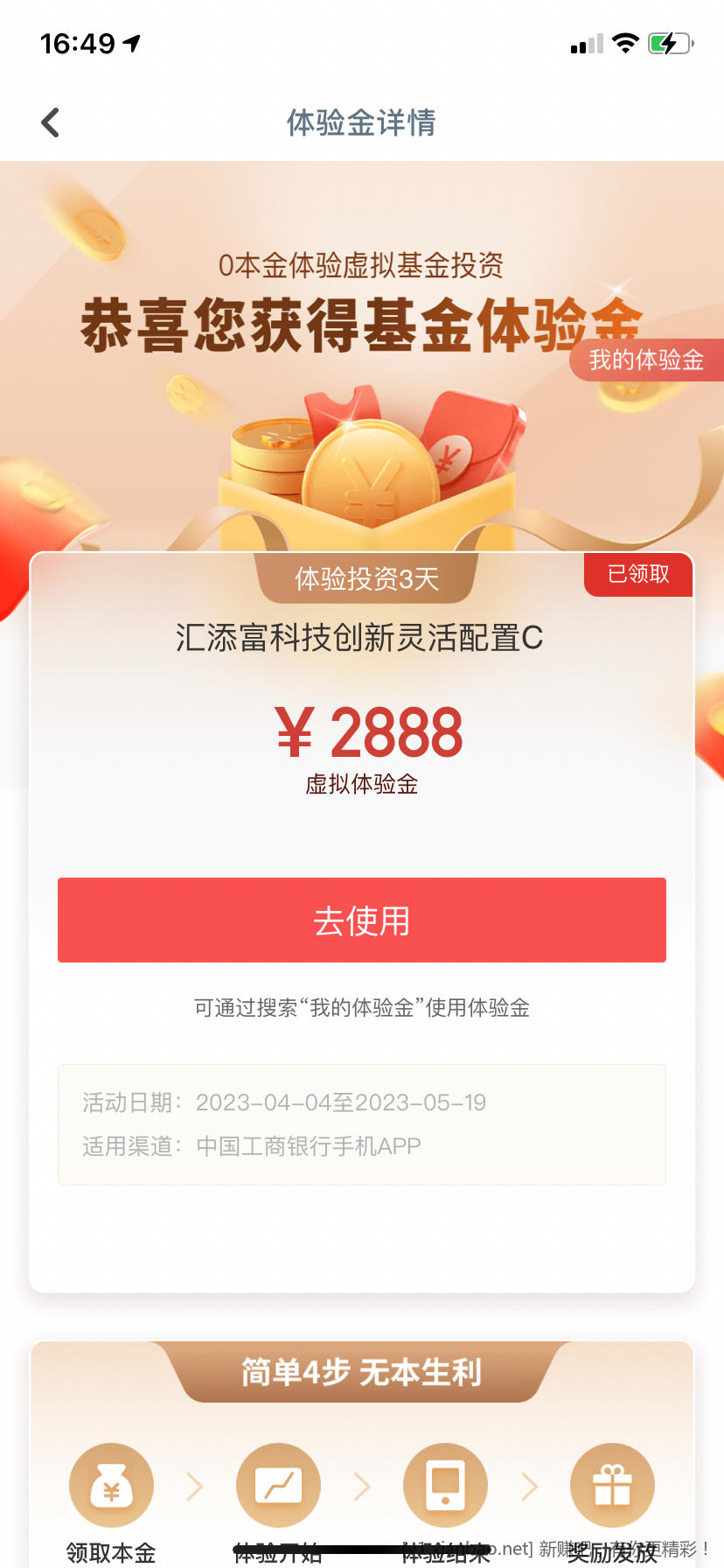
Task: Tap the red 去使用 button
Action: [x=362, y=920]
